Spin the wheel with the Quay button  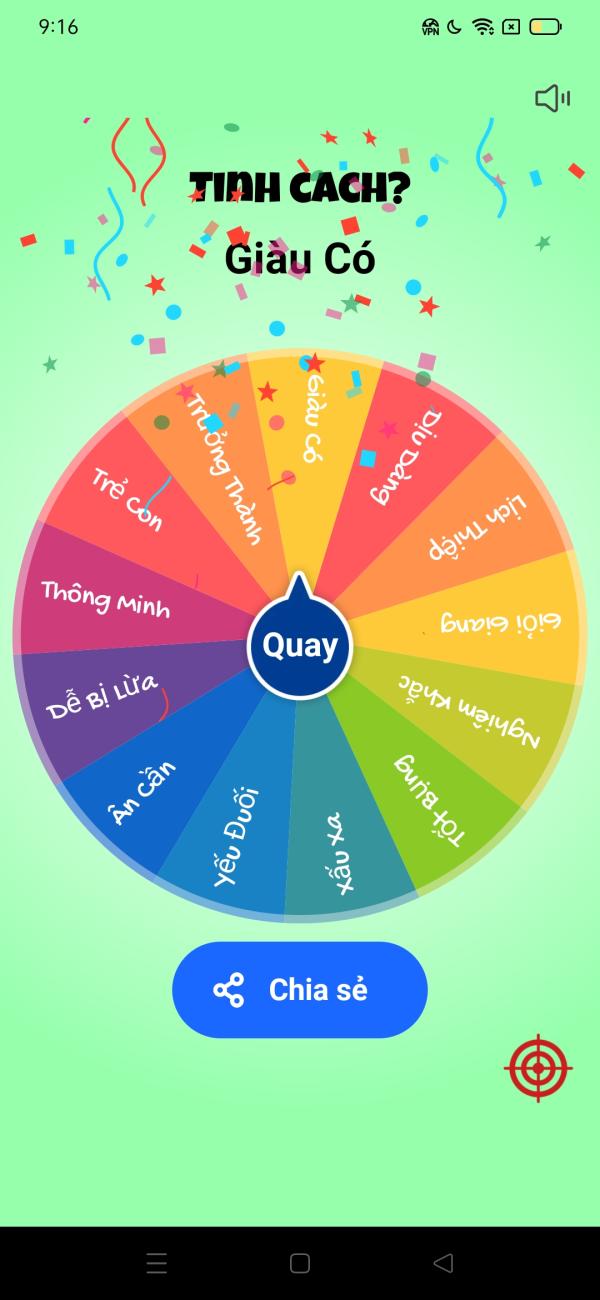(300, 646)
